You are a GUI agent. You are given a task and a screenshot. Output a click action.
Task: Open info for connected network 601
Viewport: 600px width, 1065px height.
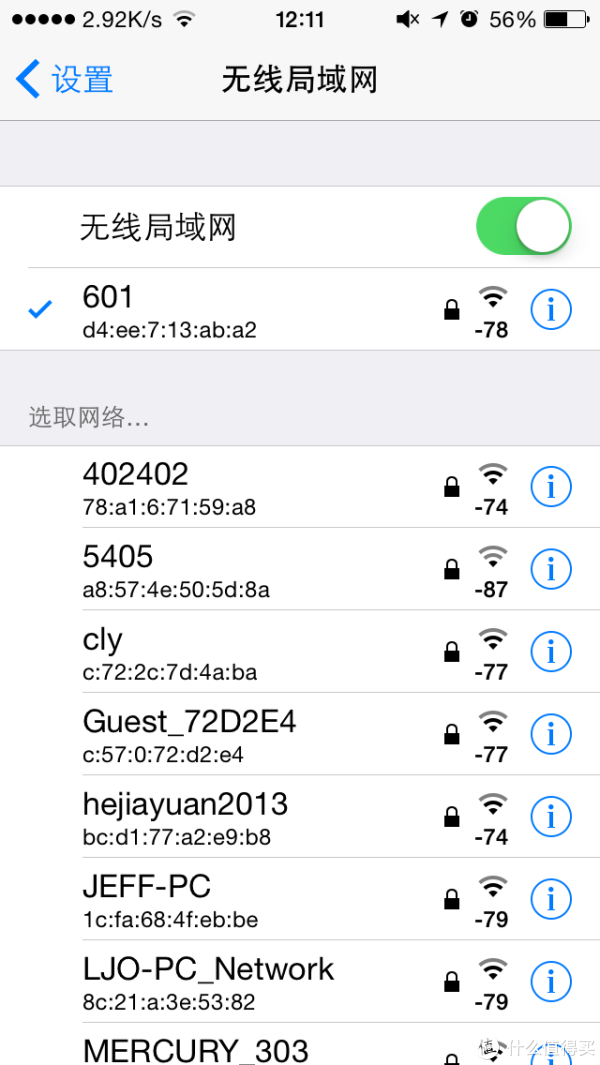550,310
